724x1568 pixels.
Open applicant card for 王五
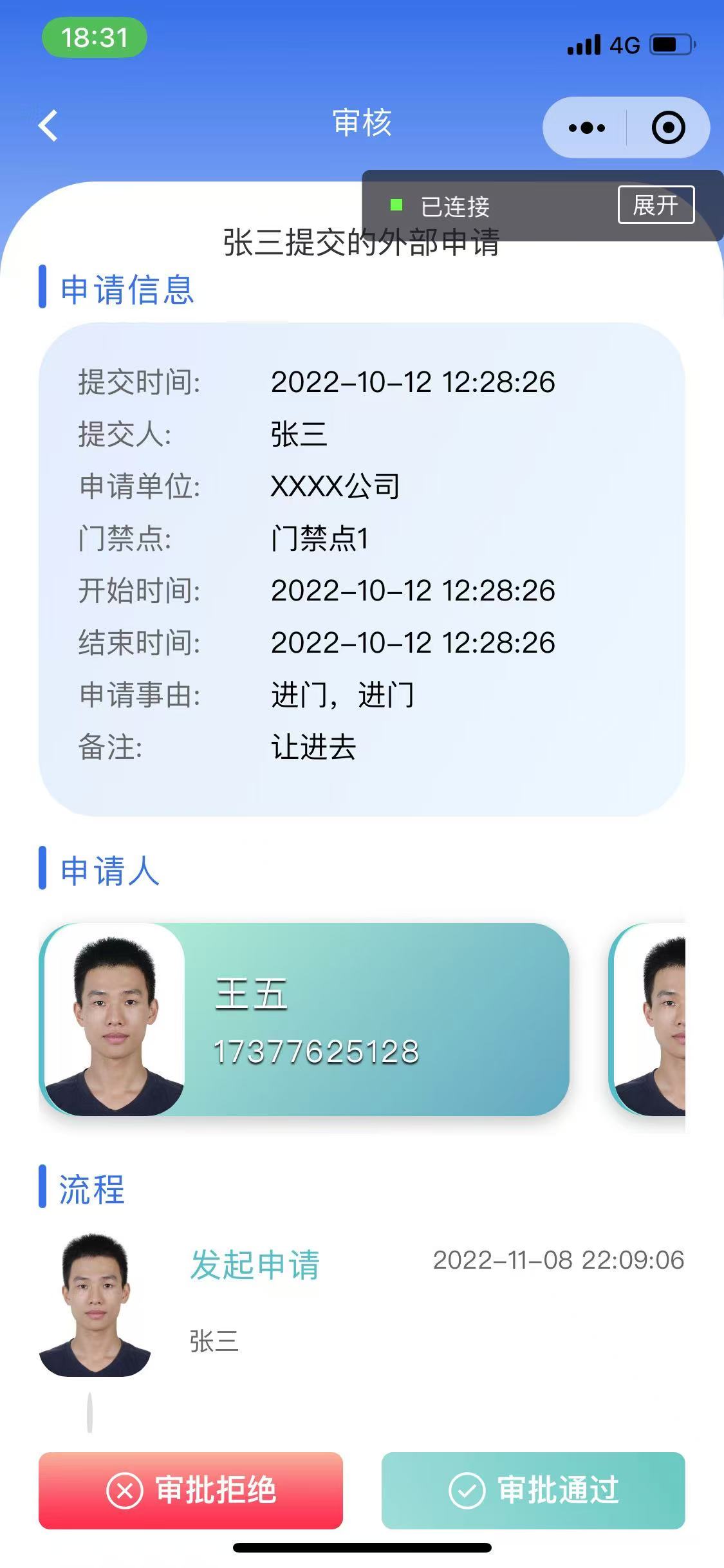[x=304, y=1019]
